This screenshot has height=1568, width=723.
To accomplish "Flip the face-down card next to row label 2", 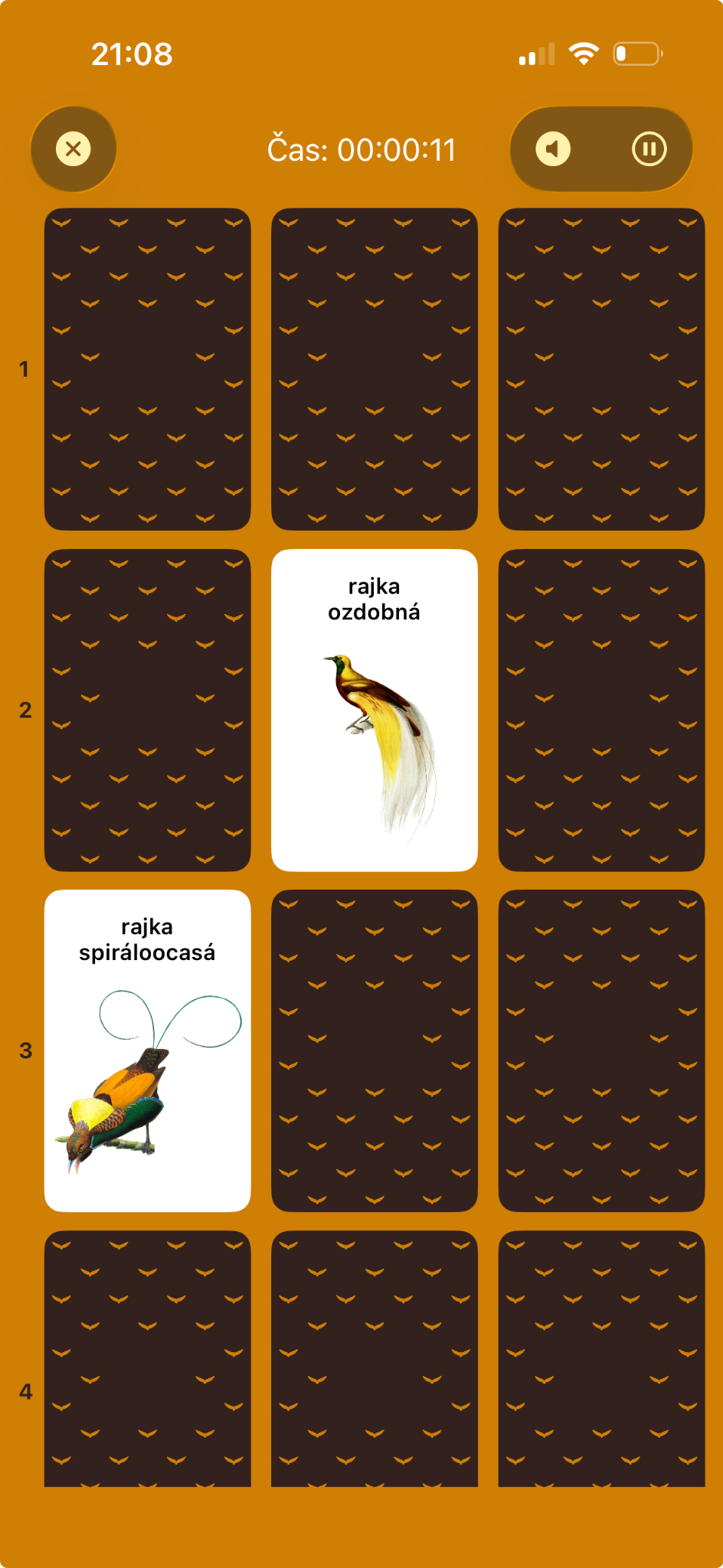I will [147, 710].
